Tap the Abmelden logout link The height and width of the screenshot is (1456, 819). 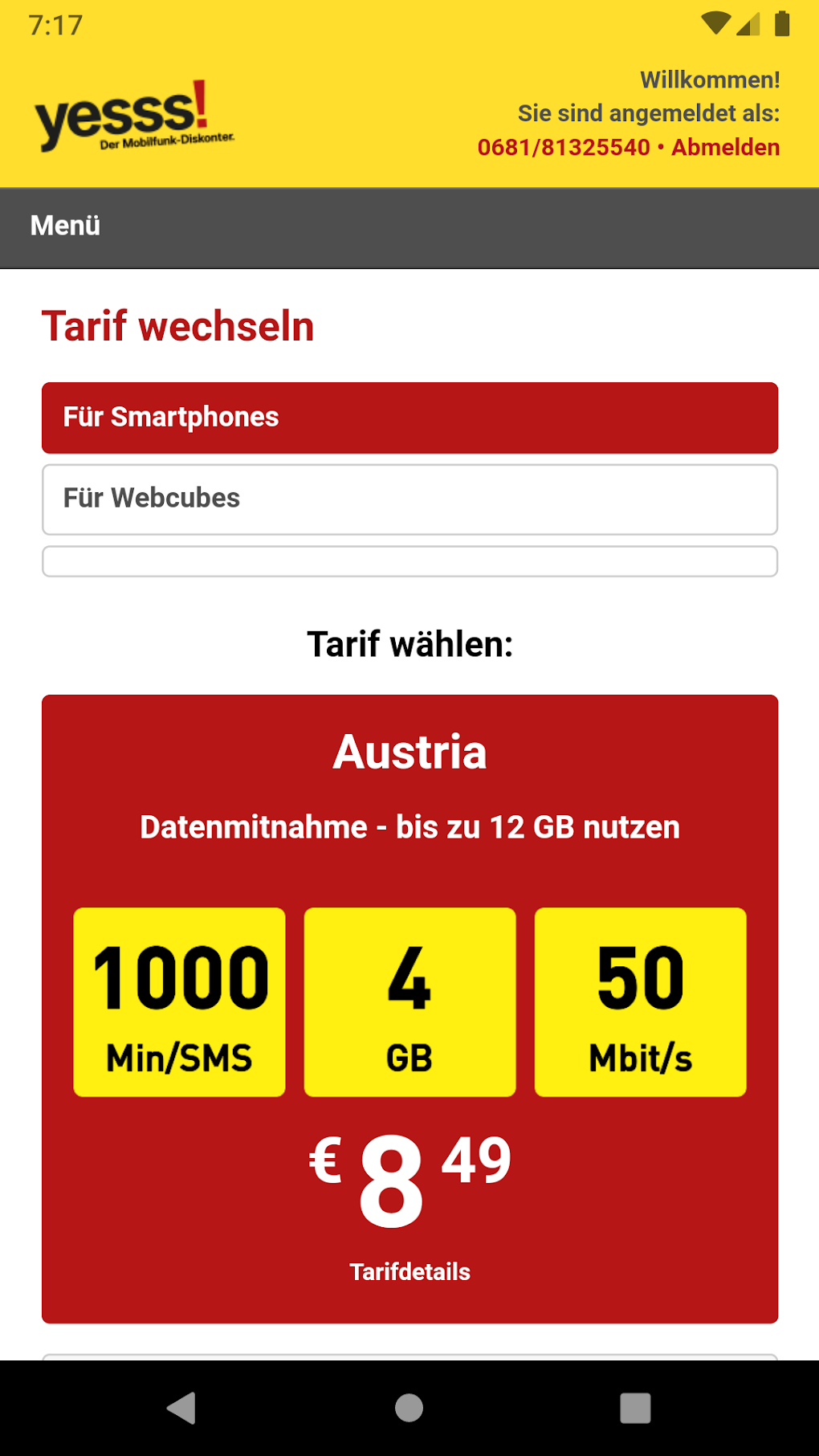tap(725, 148)
